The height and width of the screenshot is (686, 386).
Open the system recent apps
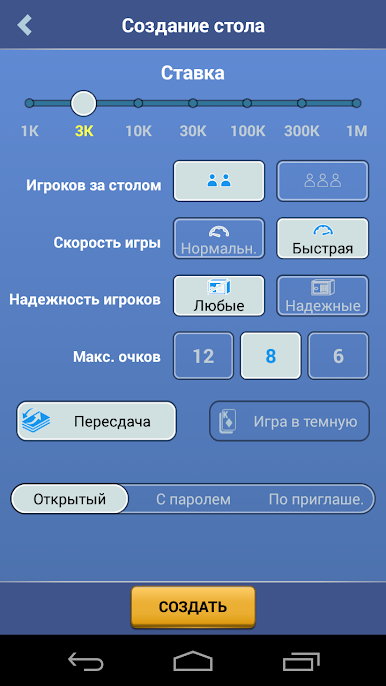tap(301, 661)
